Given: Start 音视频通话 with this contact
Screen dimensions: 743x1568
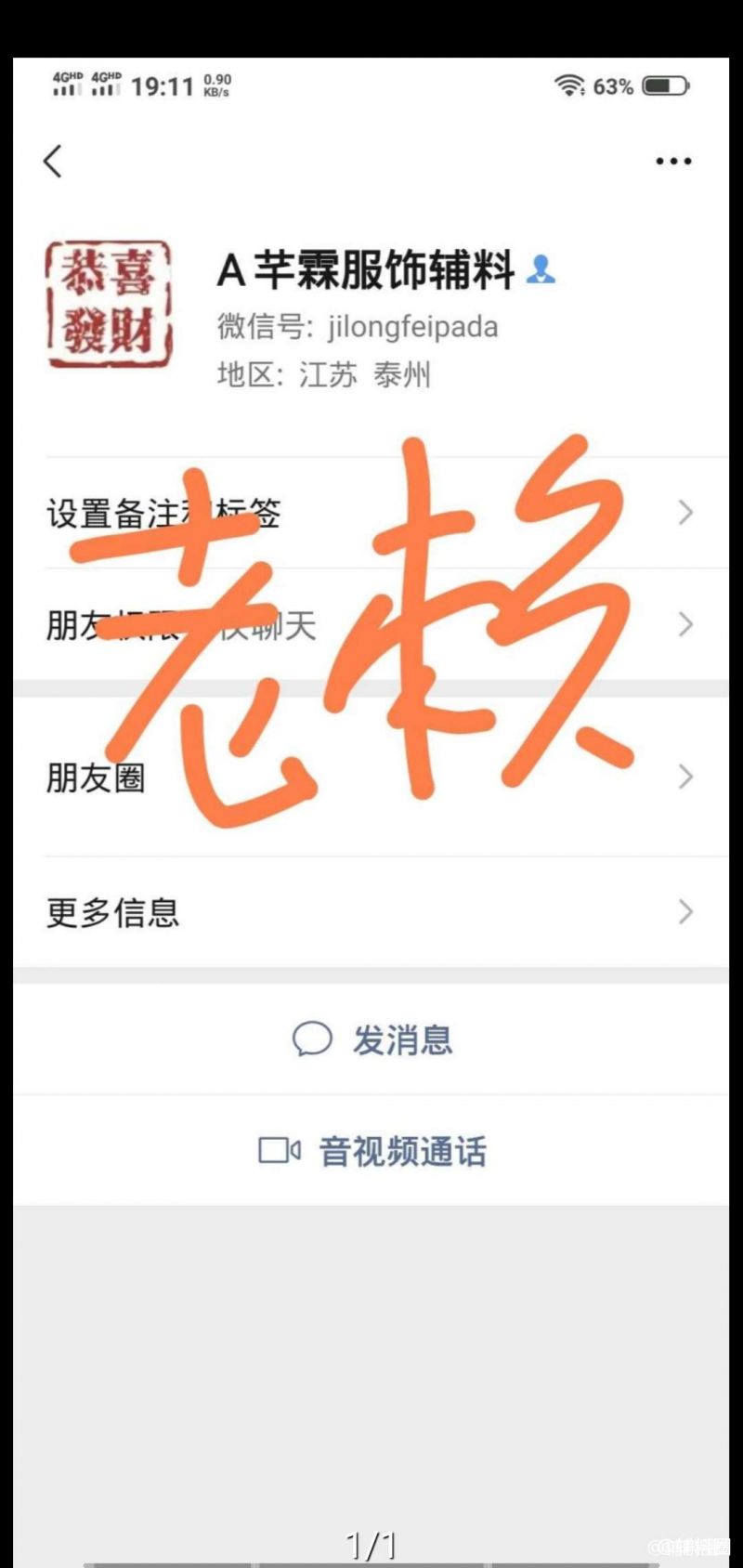Looking at the screenshot, I should [371, 1151].
